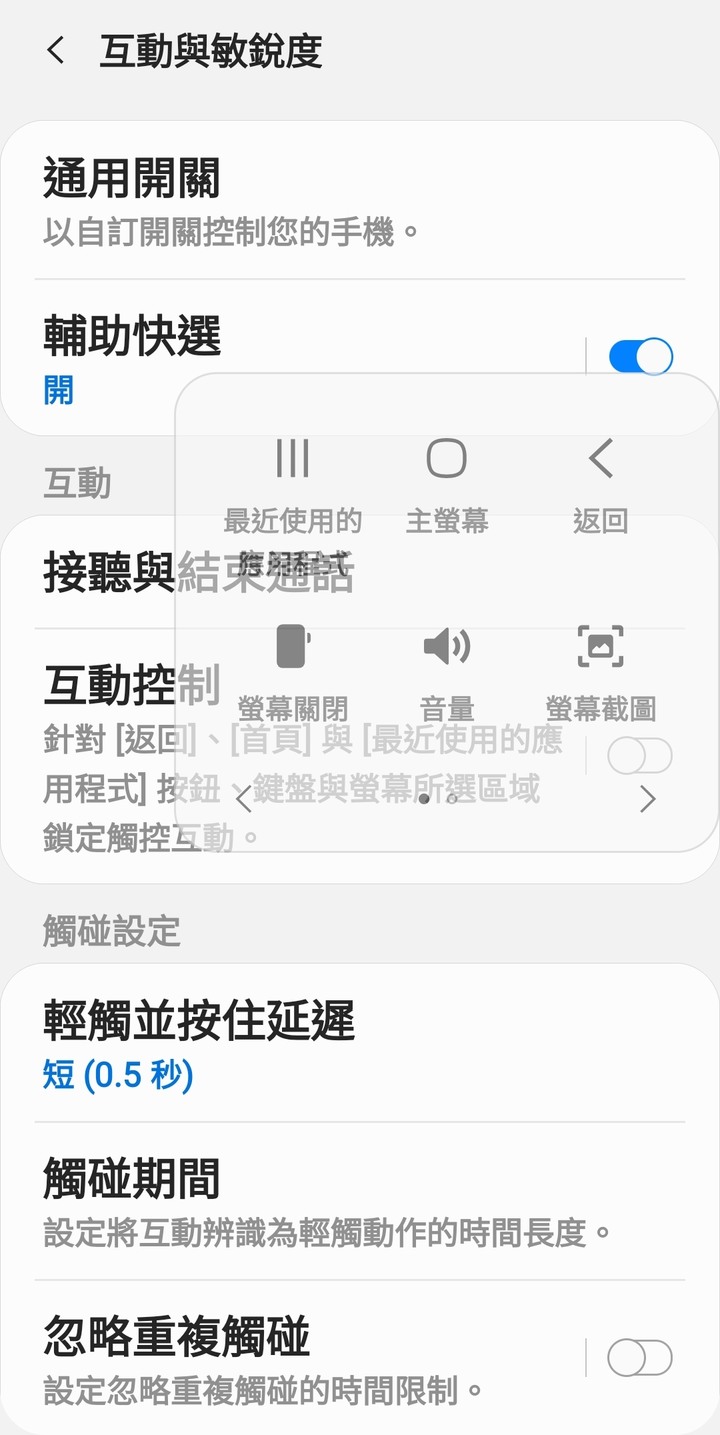Viewport: 720px width, 1435px height.
Task: Enable the 忽略重複觸碰 switch
Action: coord(640,1358)
